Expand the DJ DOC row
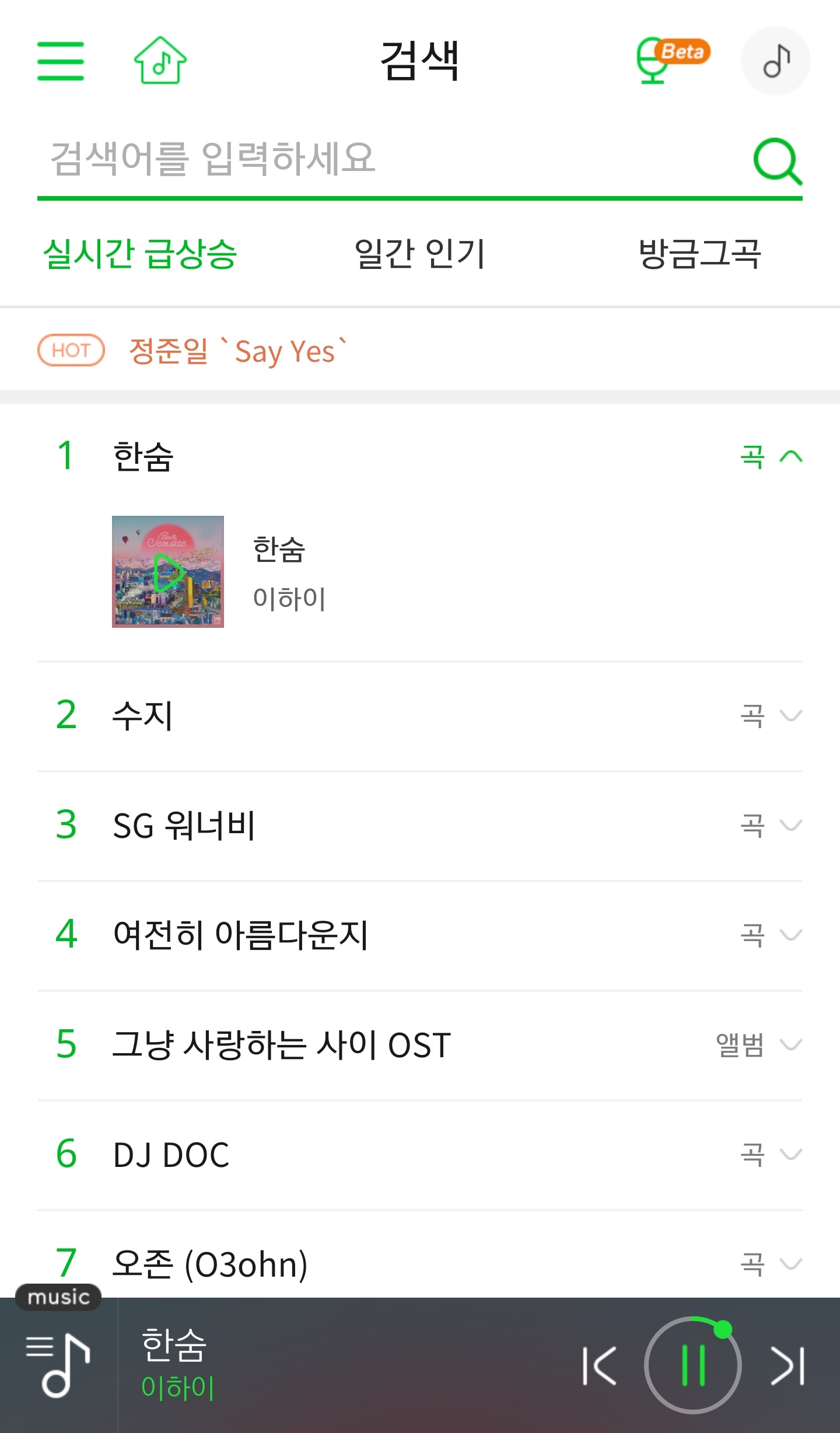The image size is (840, 1433). click(790, 1154)
